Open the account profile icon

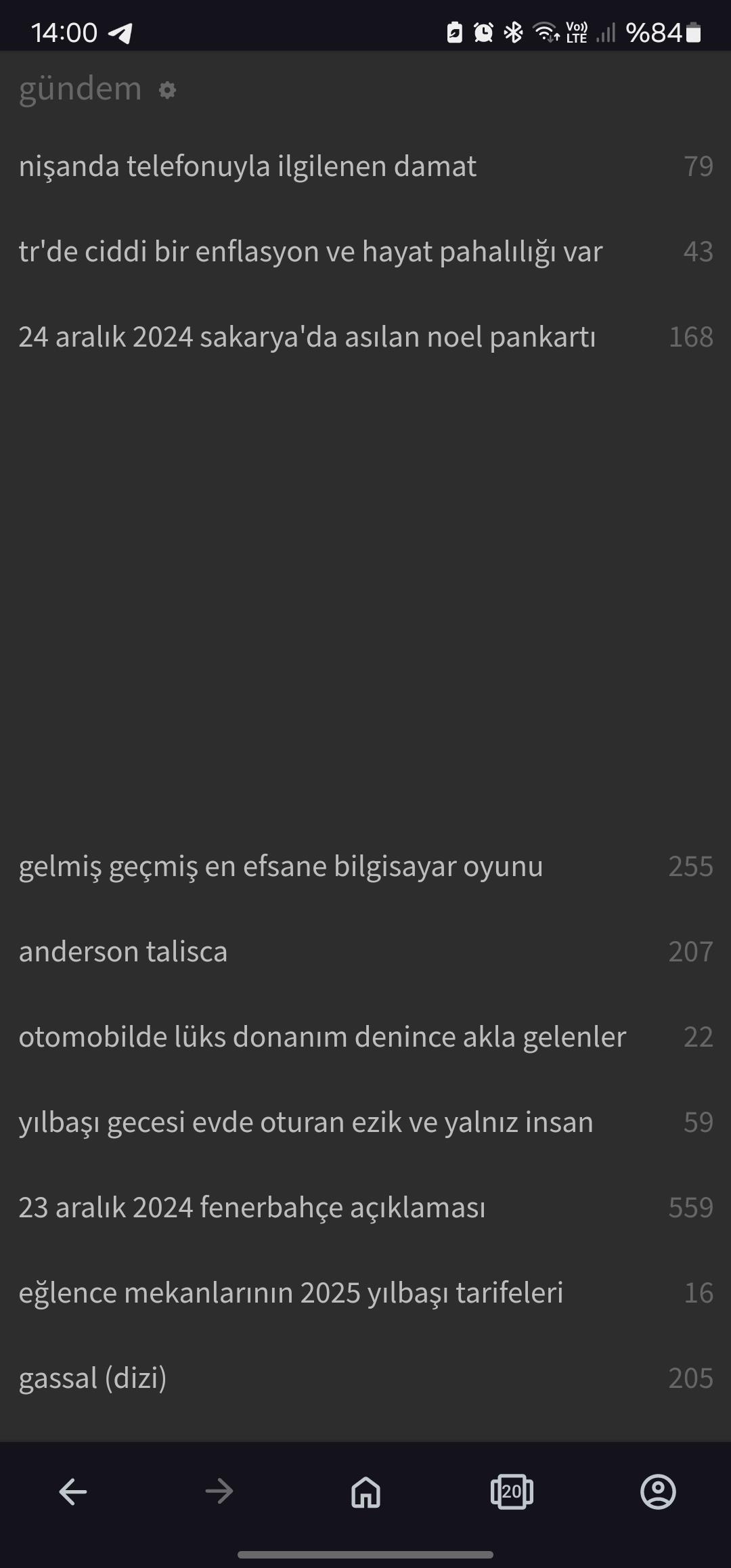[658, 1491]
